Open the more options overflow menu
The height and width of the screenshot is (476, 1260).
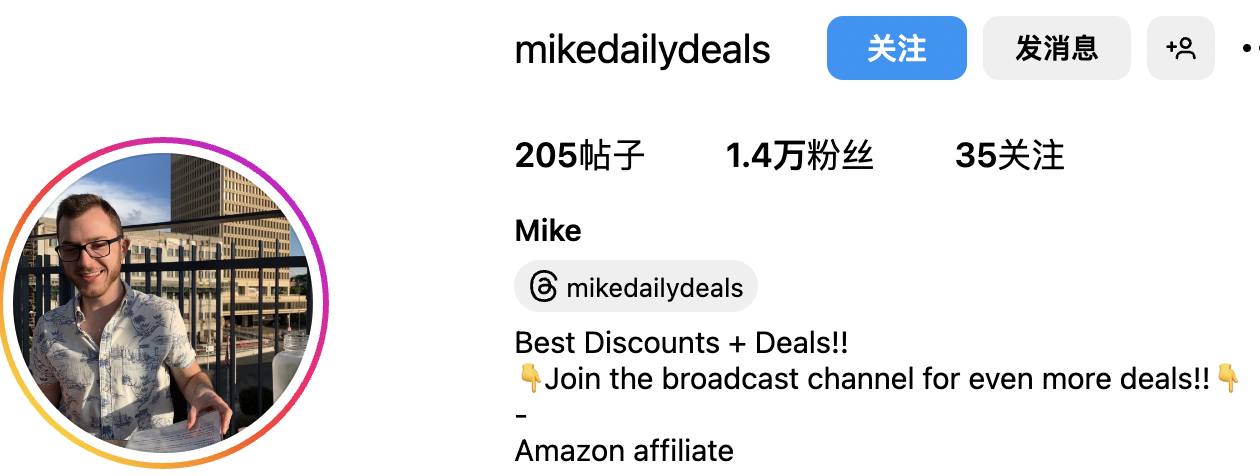pos(1248,48)
